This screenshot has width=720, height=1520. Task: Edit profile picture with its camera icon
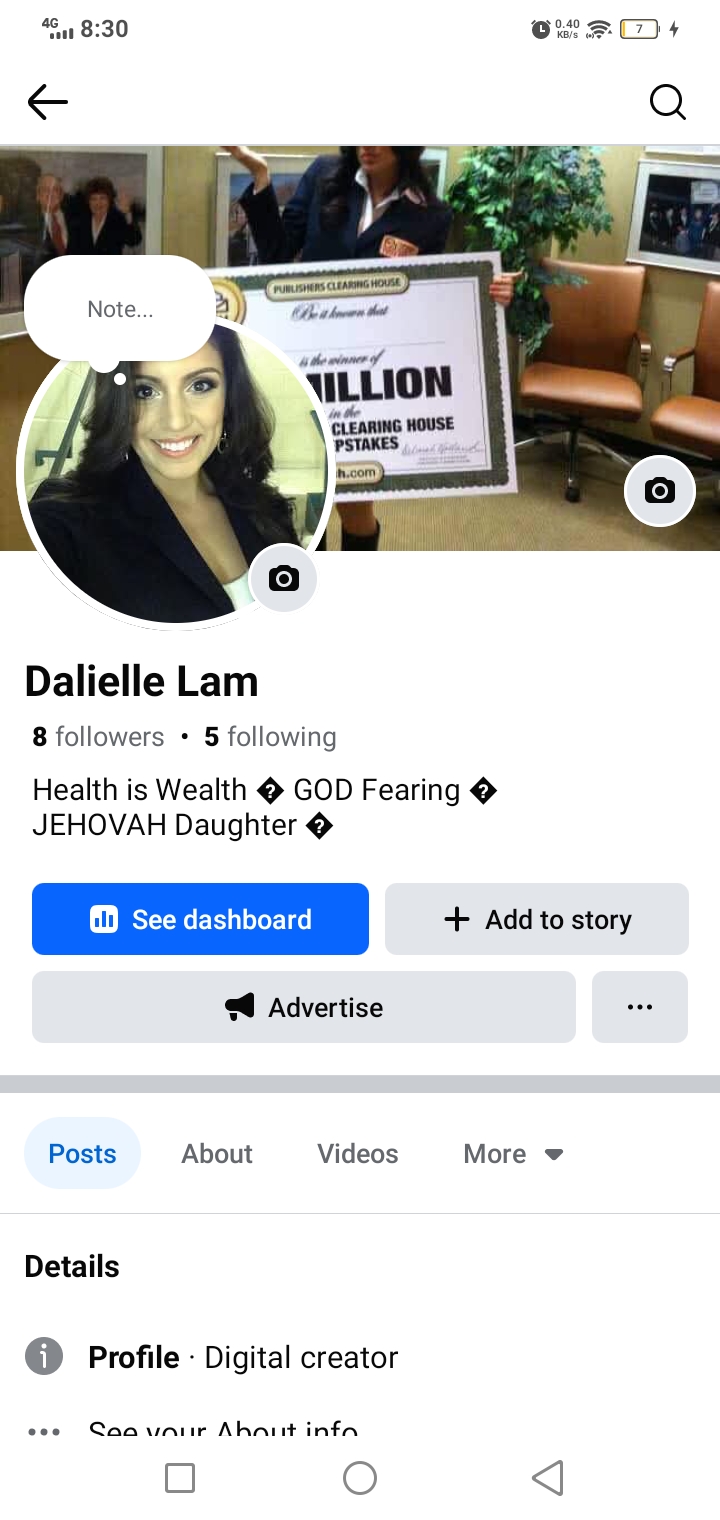click(x=283, y=578)
